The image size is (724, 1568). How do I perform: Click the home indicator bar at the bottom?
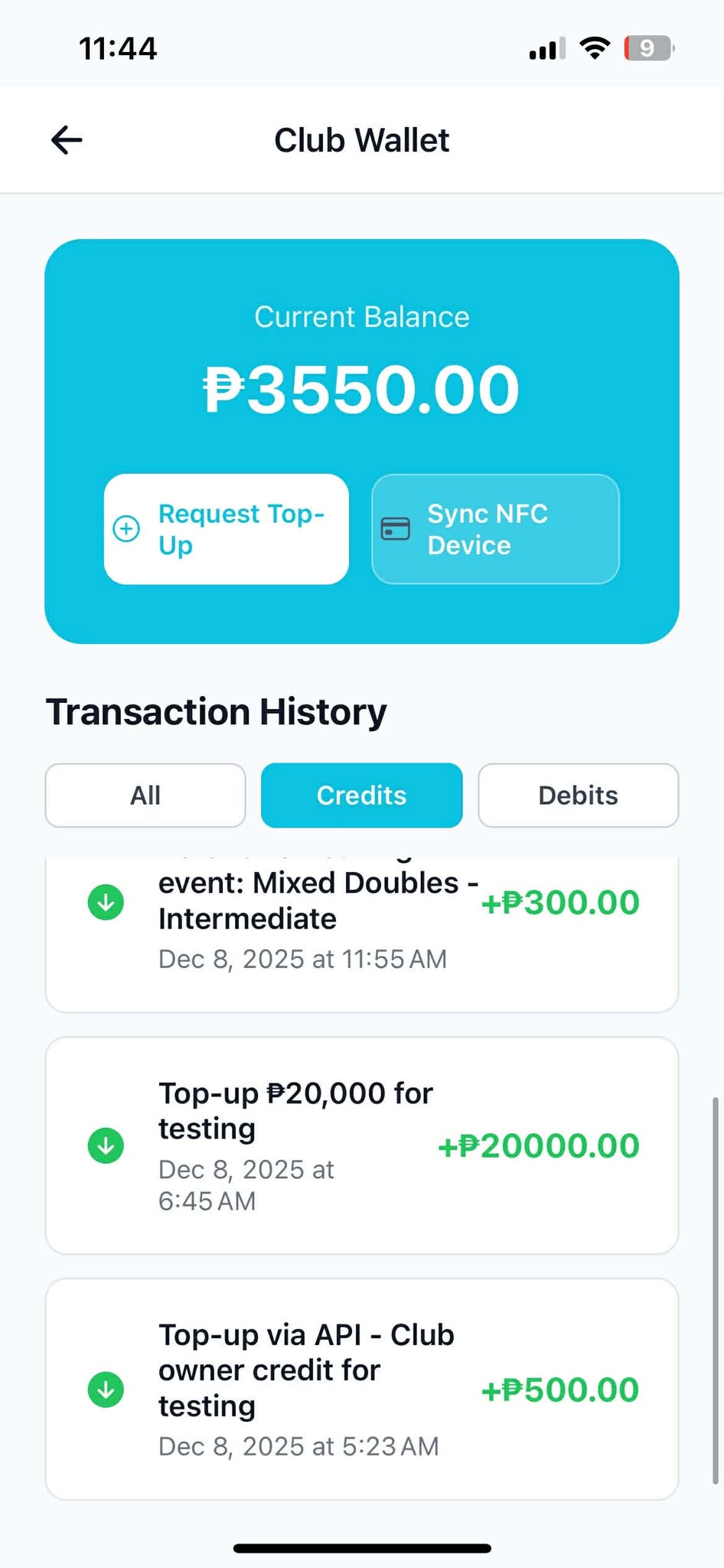pos(361,1546)
